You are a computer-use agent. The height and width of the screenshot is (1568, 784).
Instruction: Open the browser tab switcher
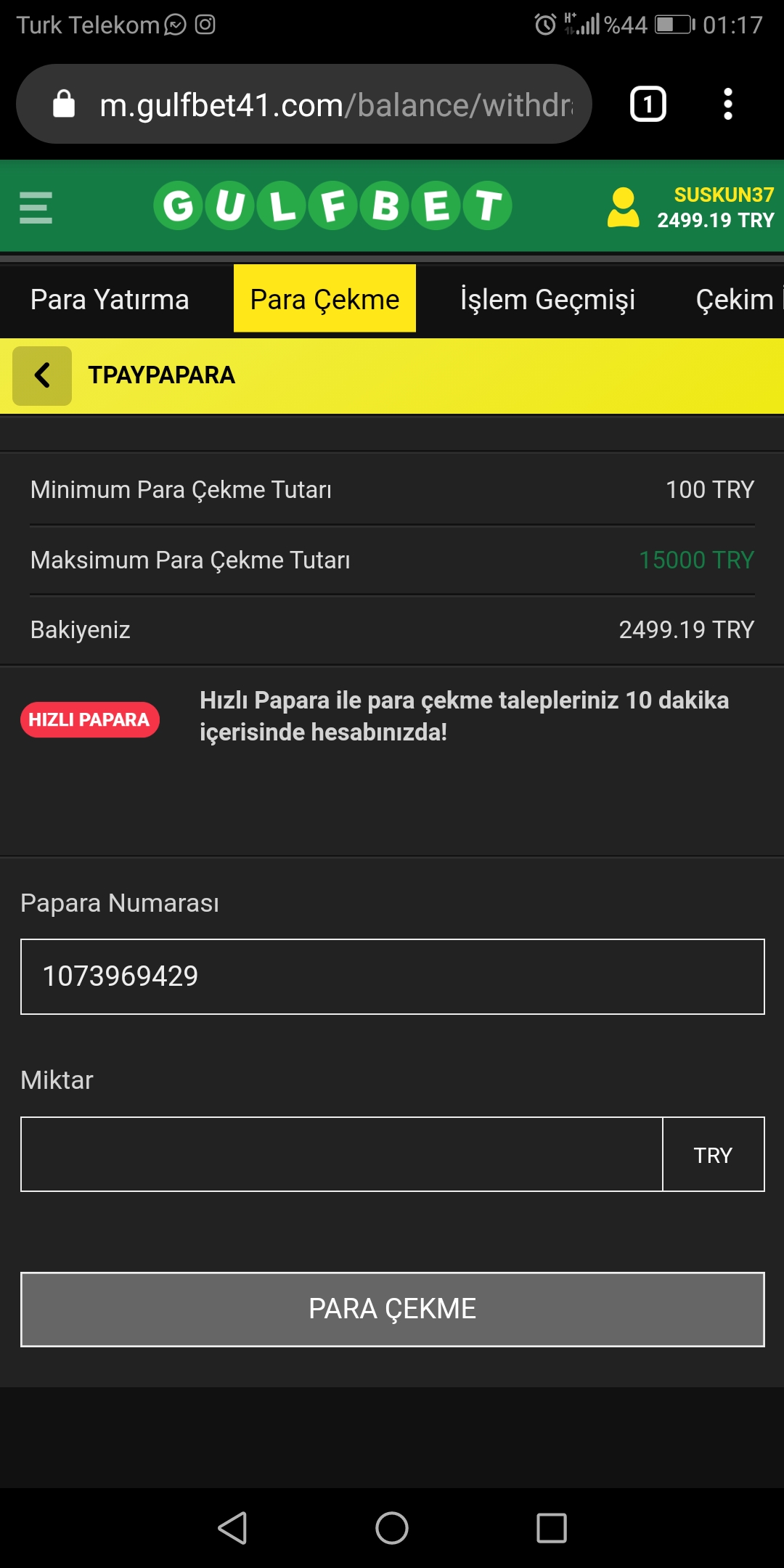648,104
